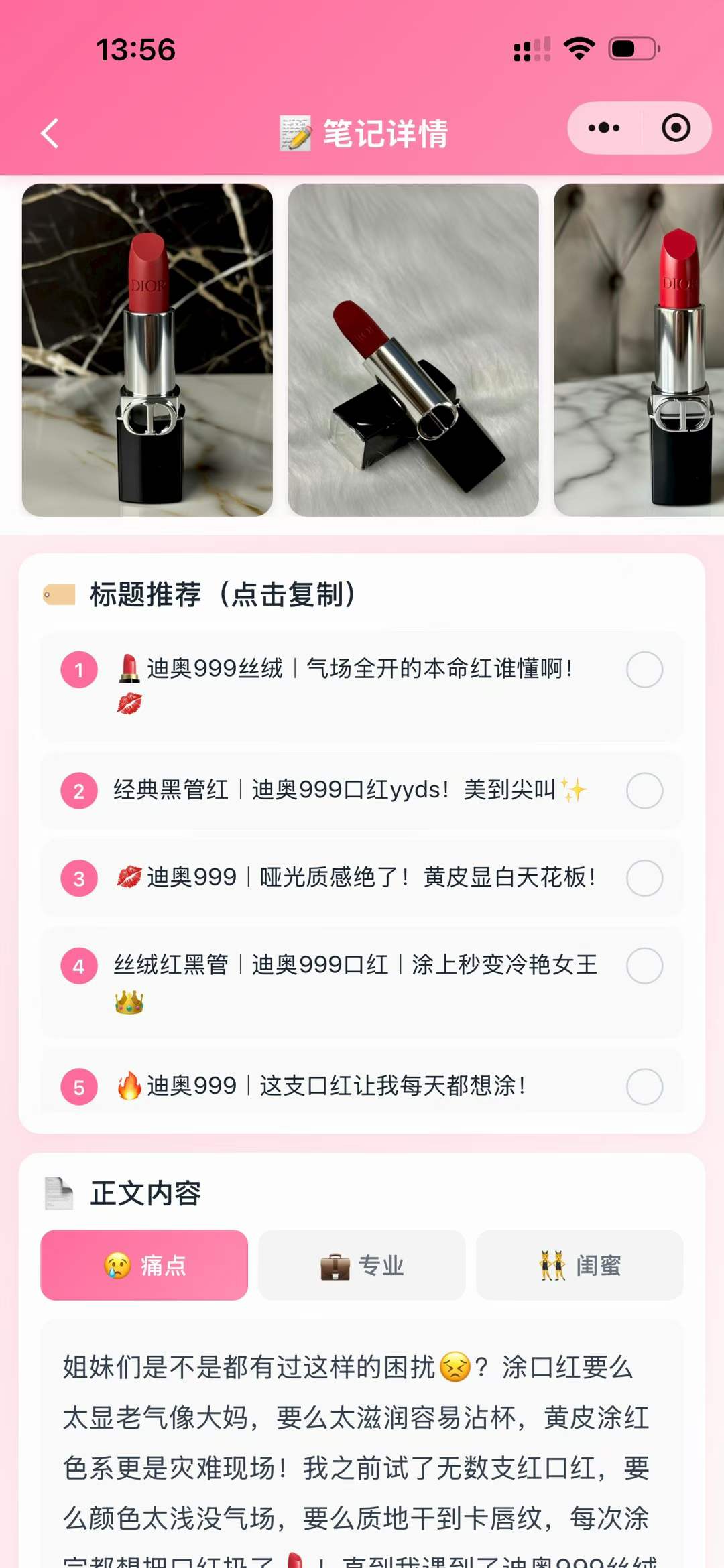Close the mini program via the circle icon
The image size is (724, 1568).
676,128
